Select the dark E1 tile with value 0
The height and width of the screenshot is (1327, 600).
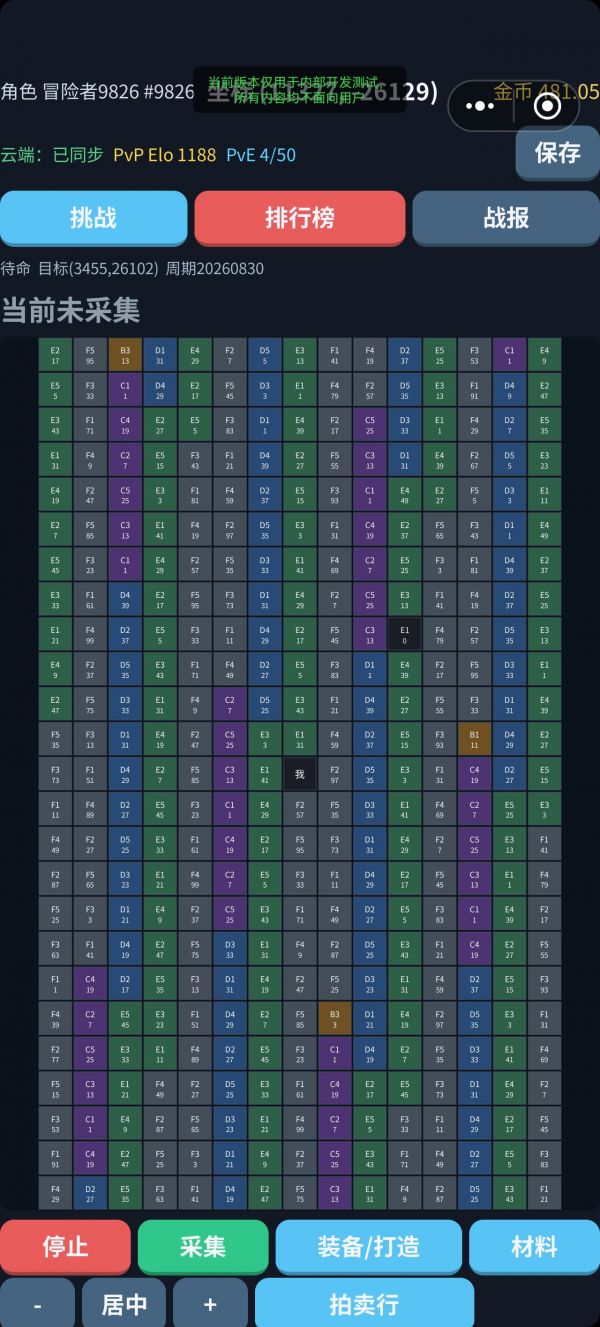click(x=405, y=634)
